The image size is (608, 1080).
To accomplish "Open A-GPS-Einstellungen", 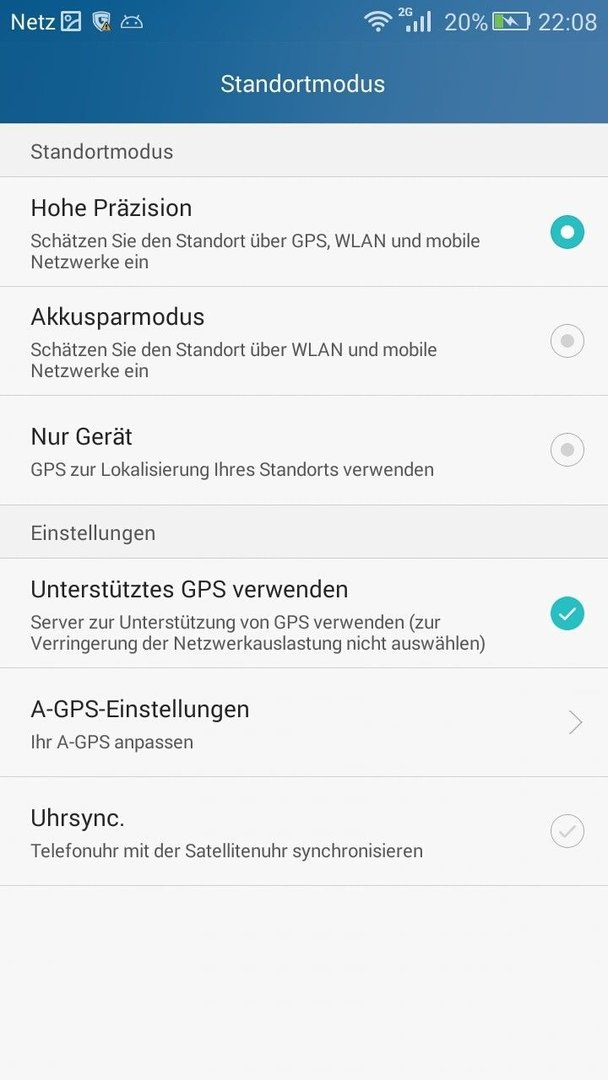I will coord(304,723).
